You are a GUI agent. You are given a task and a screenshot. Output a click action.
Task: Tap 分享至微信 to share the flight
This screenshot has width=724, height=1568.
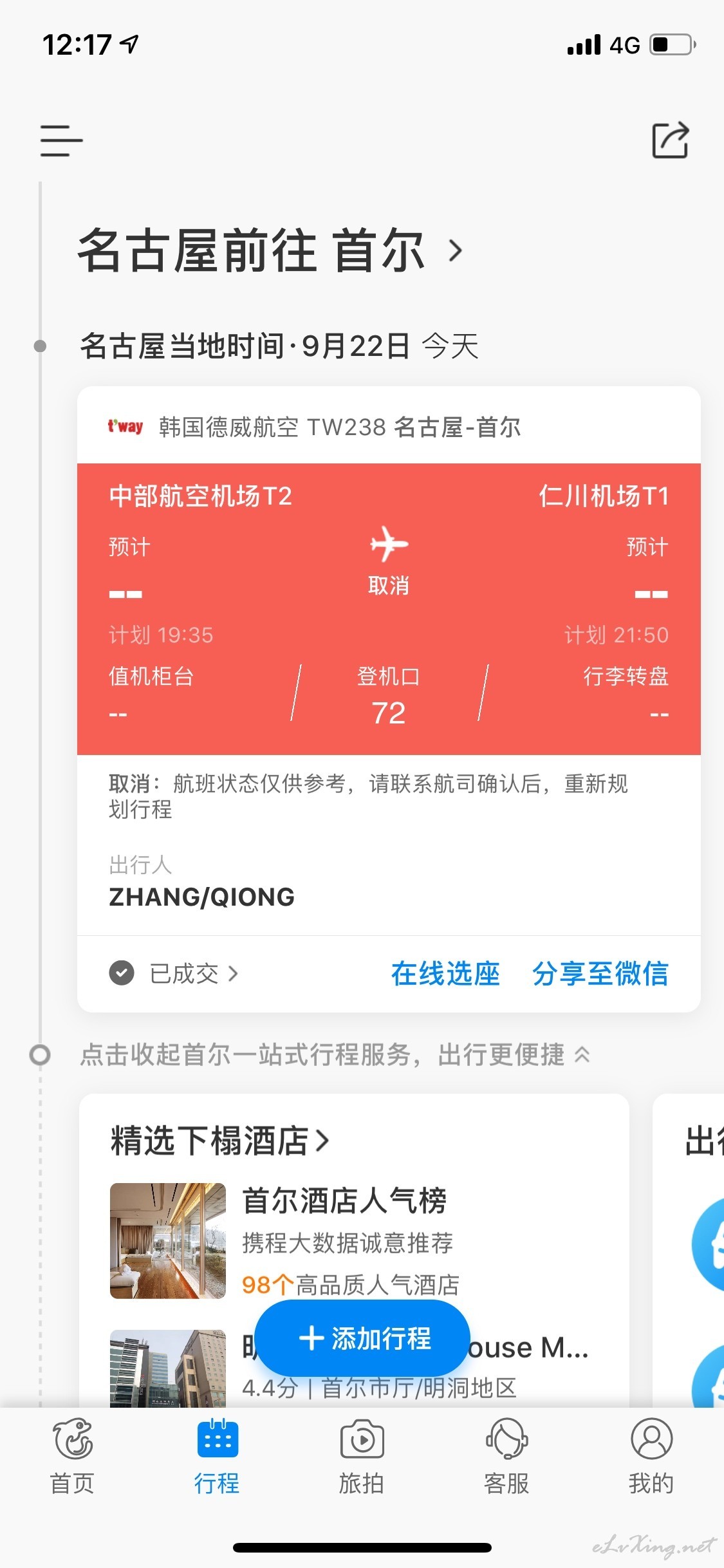pyautogui.click(x=600, y=973)
